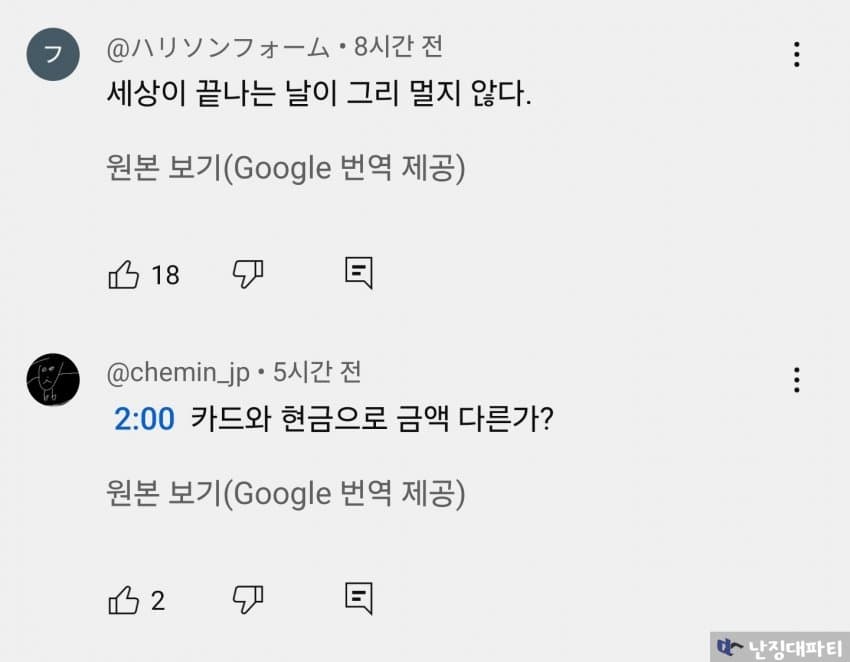The width and height of the screenshot is (850, 662).
Task: Dislike the comment by @chemin_jp
Action: (247, 600)
